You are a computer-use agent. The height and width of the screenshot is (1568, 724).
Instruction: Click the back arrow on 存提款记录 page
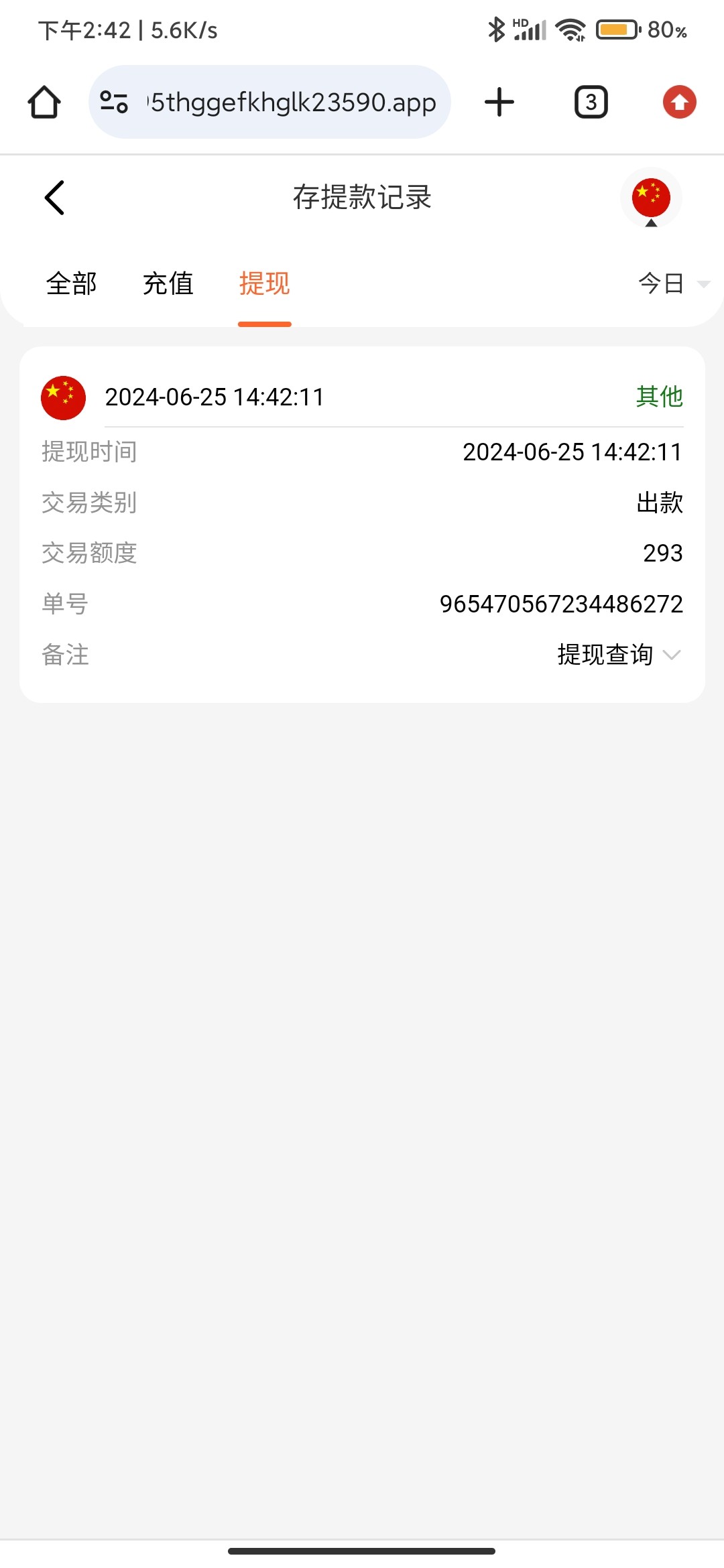point(54,198)
